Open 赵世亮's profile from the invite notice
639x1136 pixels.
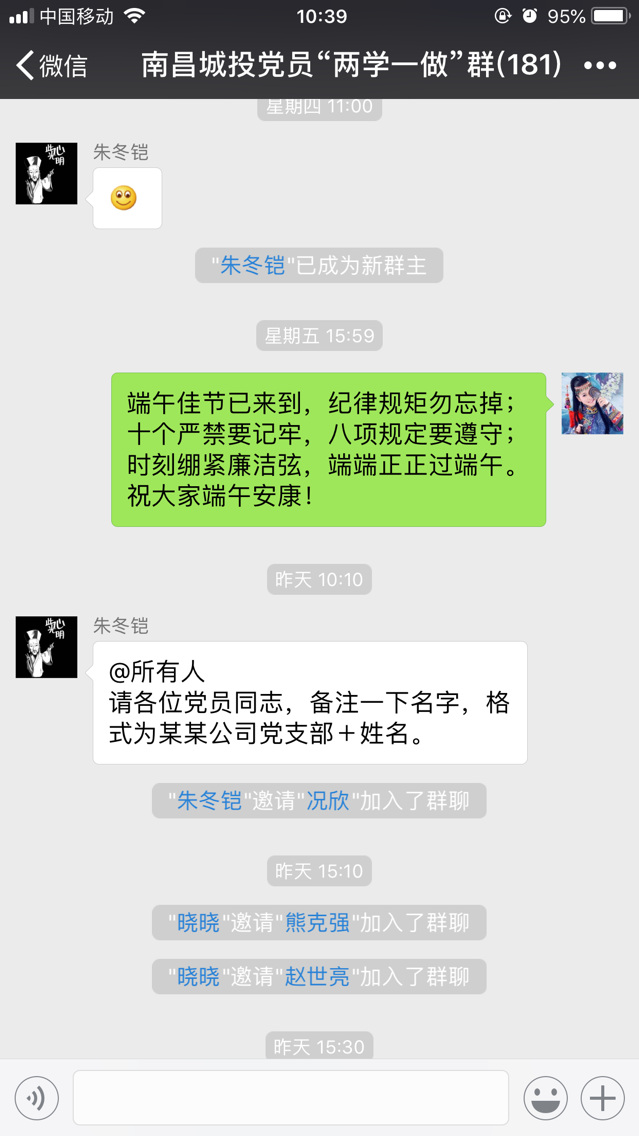317,977
